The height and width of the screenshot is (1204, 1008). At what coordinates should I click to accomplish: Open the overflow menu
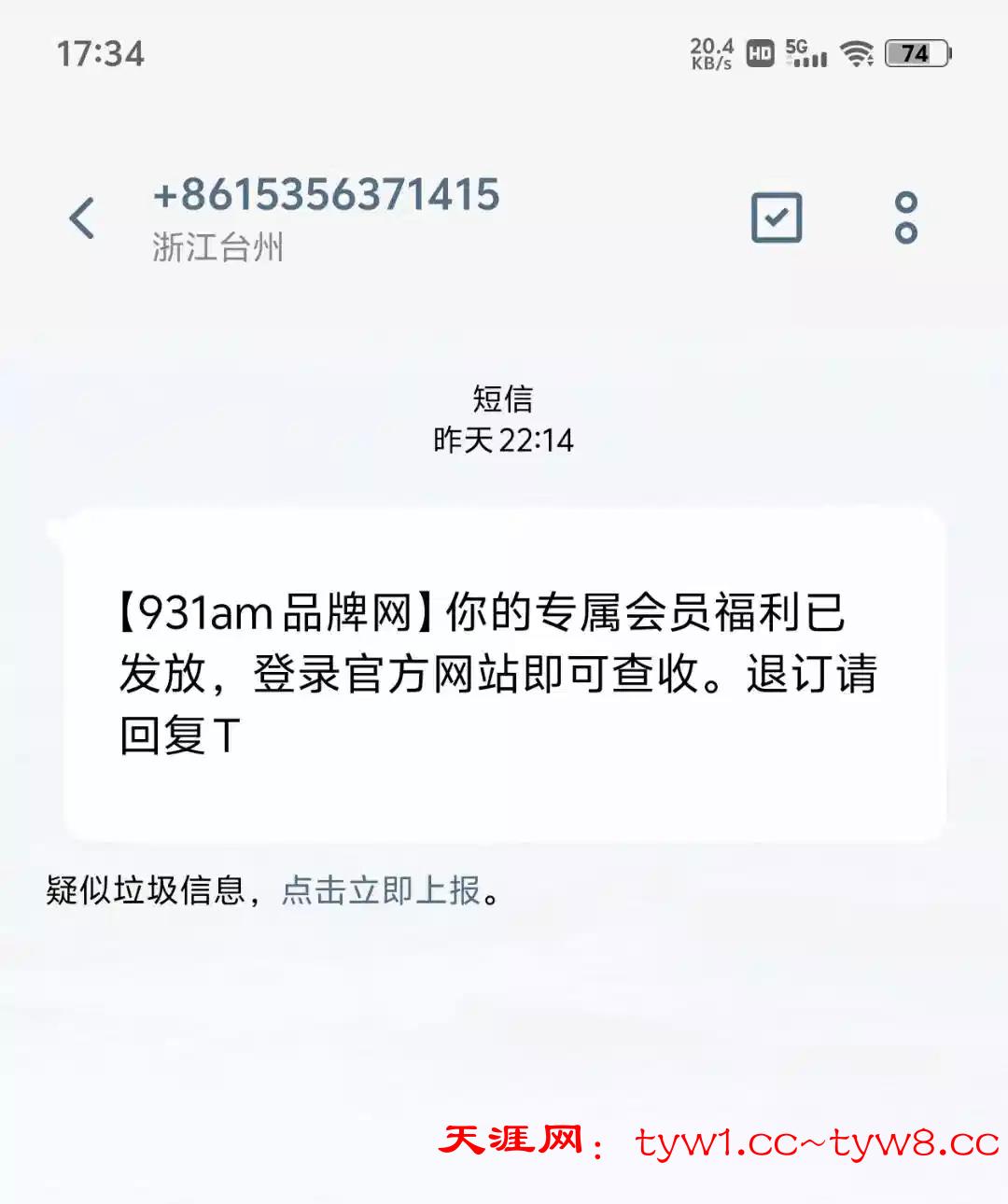[905, 218]
